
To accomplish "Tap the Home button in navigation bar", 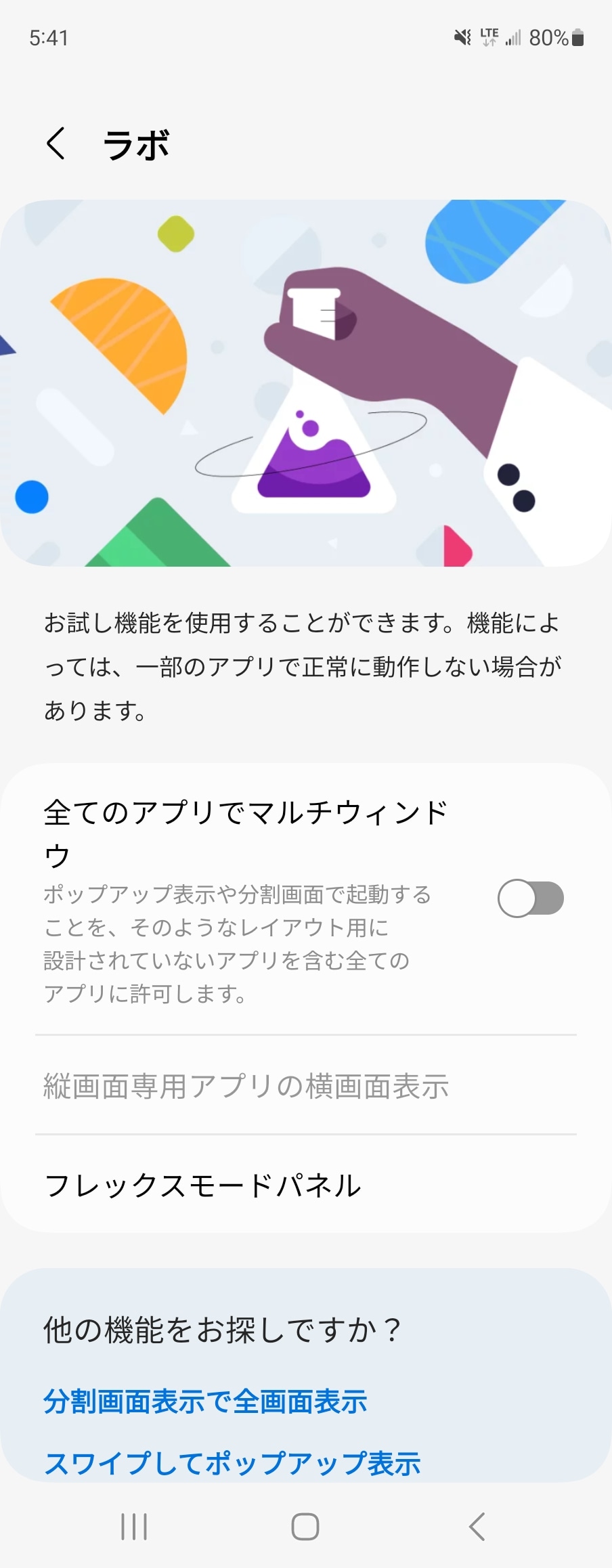I will tap(305, 1527).
